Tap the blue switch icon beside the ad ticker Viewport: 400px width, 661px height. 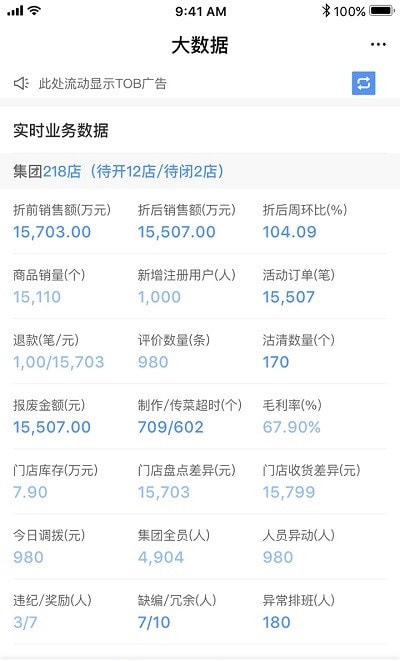(x=363, y=83)
